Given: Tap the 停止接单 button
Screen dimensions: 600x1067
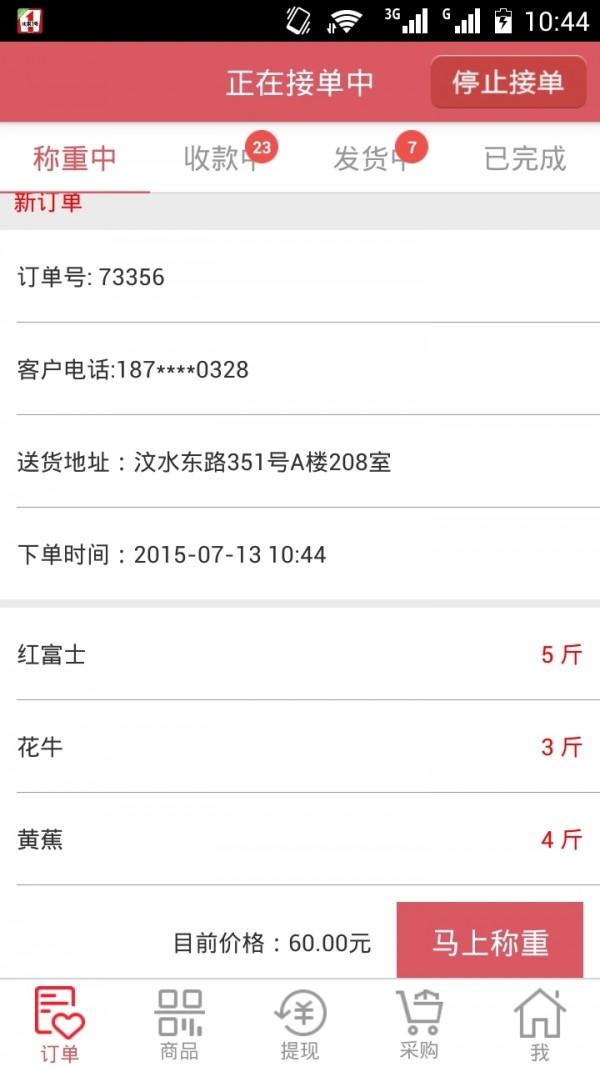Looking at the screenshot, I should pyautogui.click(x=508, y=82).
